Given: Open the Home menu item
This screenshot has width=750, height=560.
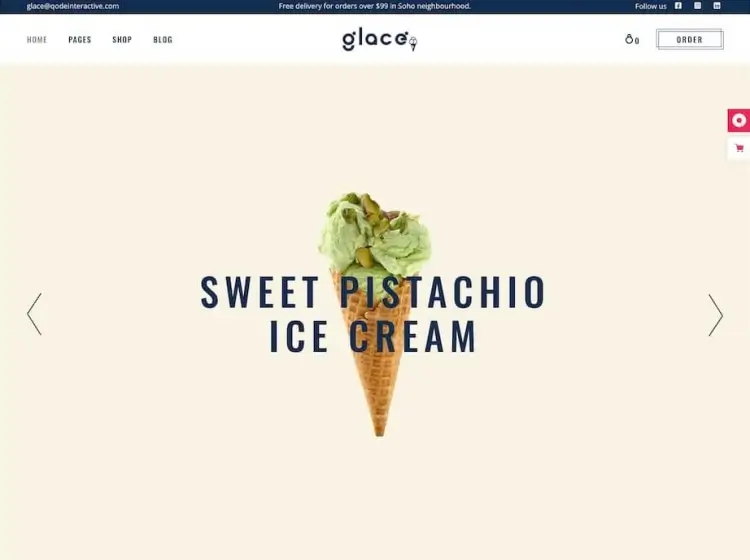Looking at the screenshot, I should (x=37, y=40).
